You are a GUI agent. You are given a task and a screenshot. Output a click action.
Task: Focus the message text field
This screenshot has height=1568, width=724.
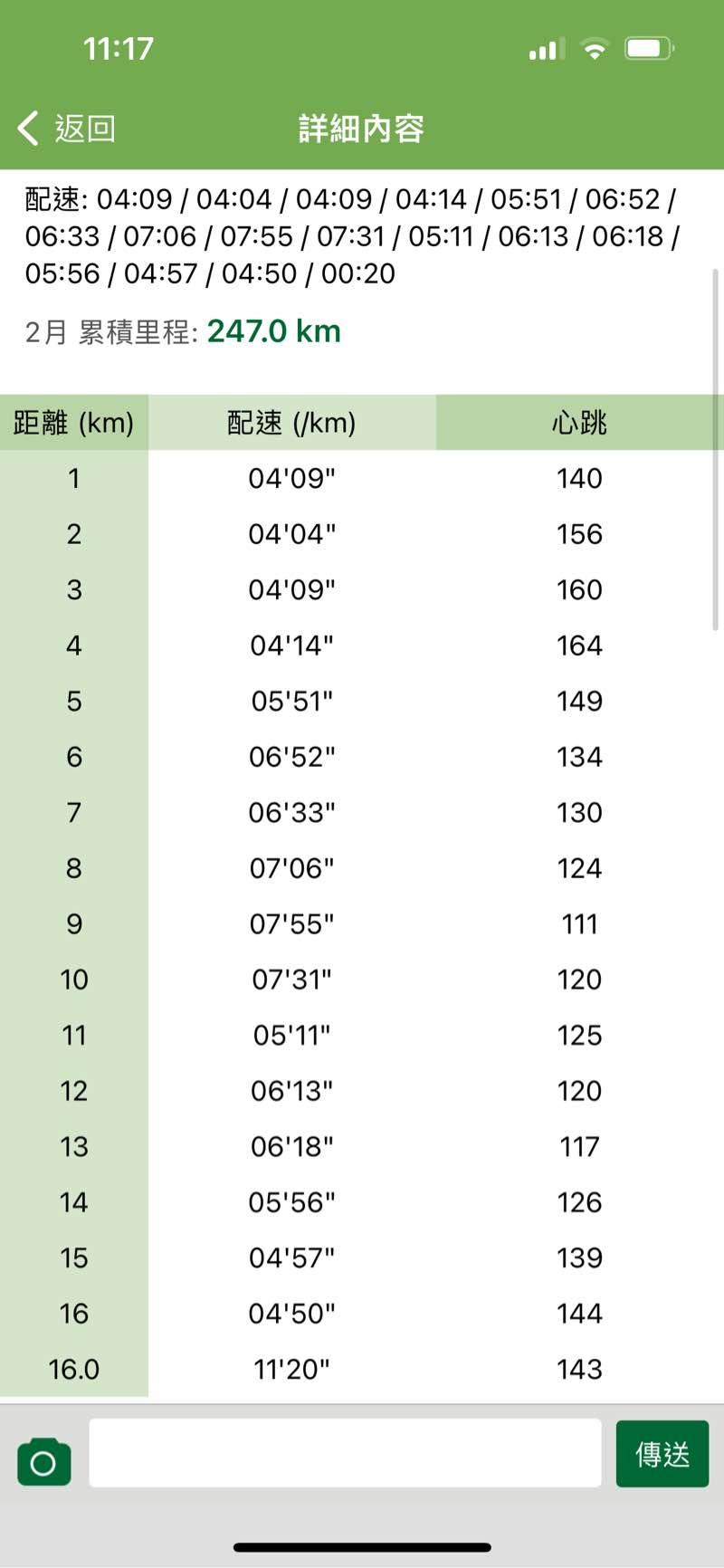[x=345, y=1453]
